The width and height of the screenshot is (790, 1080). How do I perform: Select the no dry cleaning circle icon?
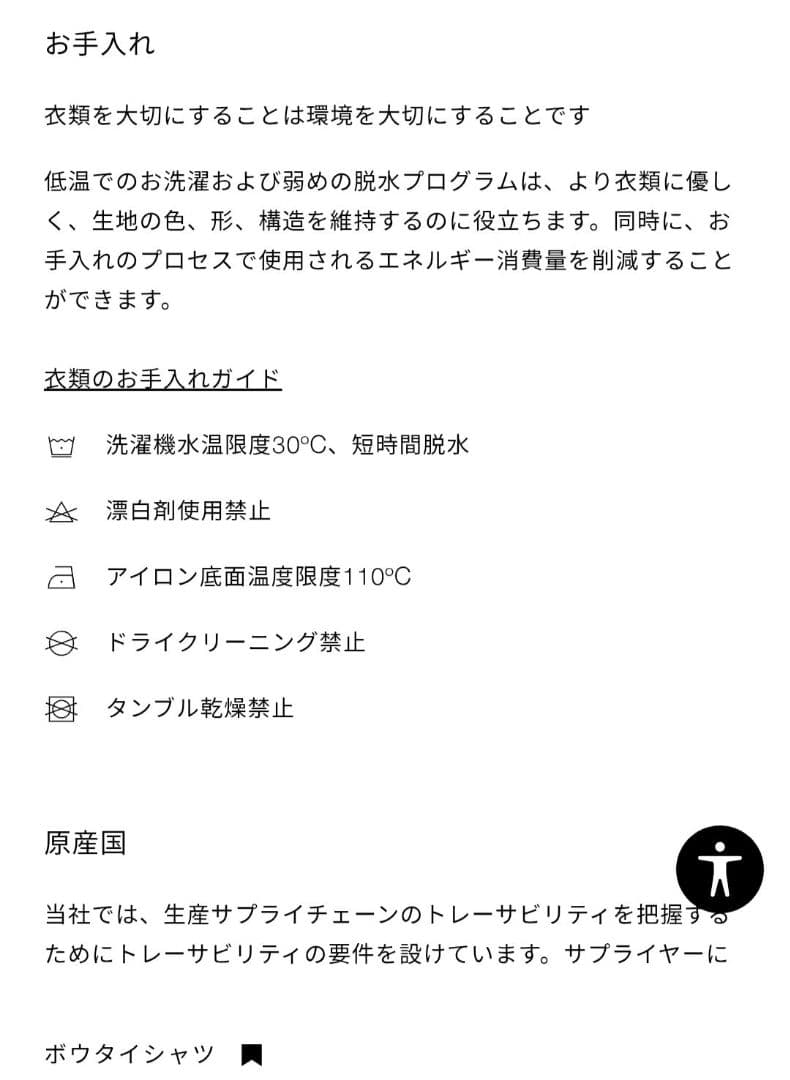tap(62, 644)
